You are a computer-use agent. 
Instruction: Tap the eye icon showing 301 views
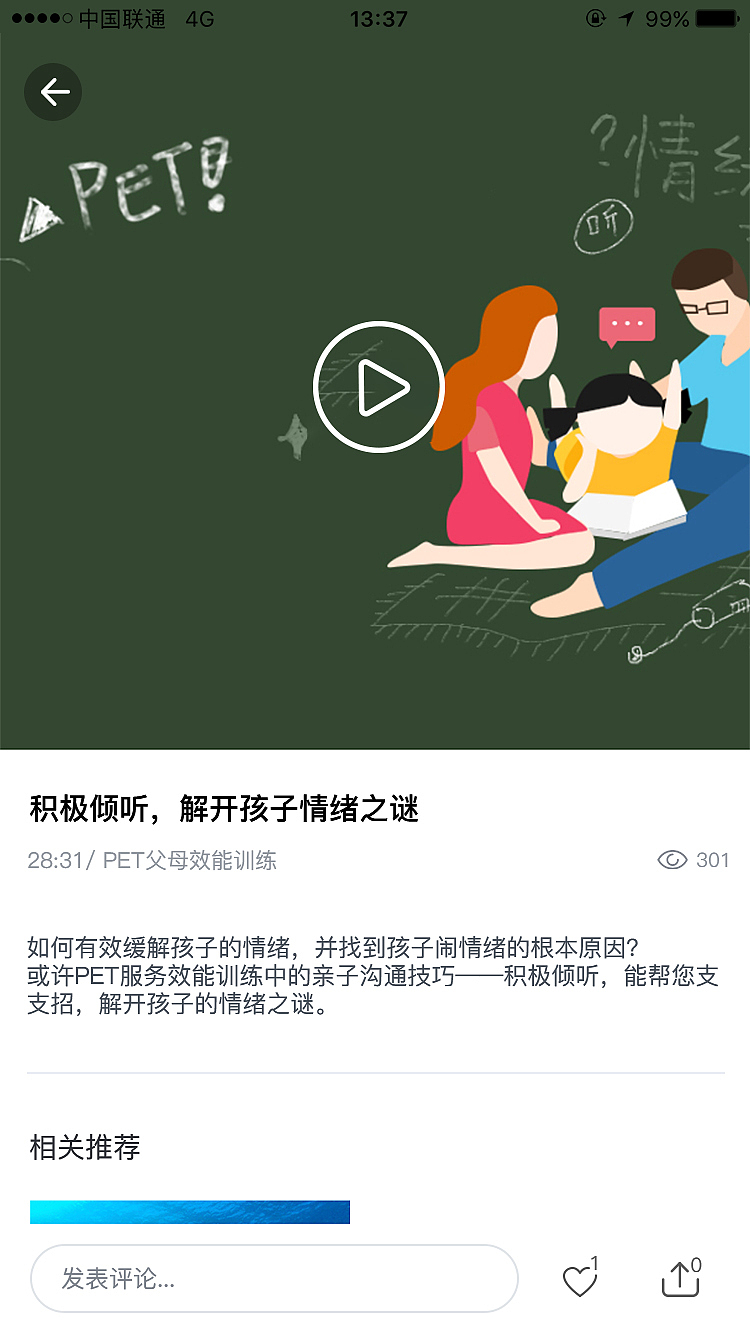[x=672, y=860]
